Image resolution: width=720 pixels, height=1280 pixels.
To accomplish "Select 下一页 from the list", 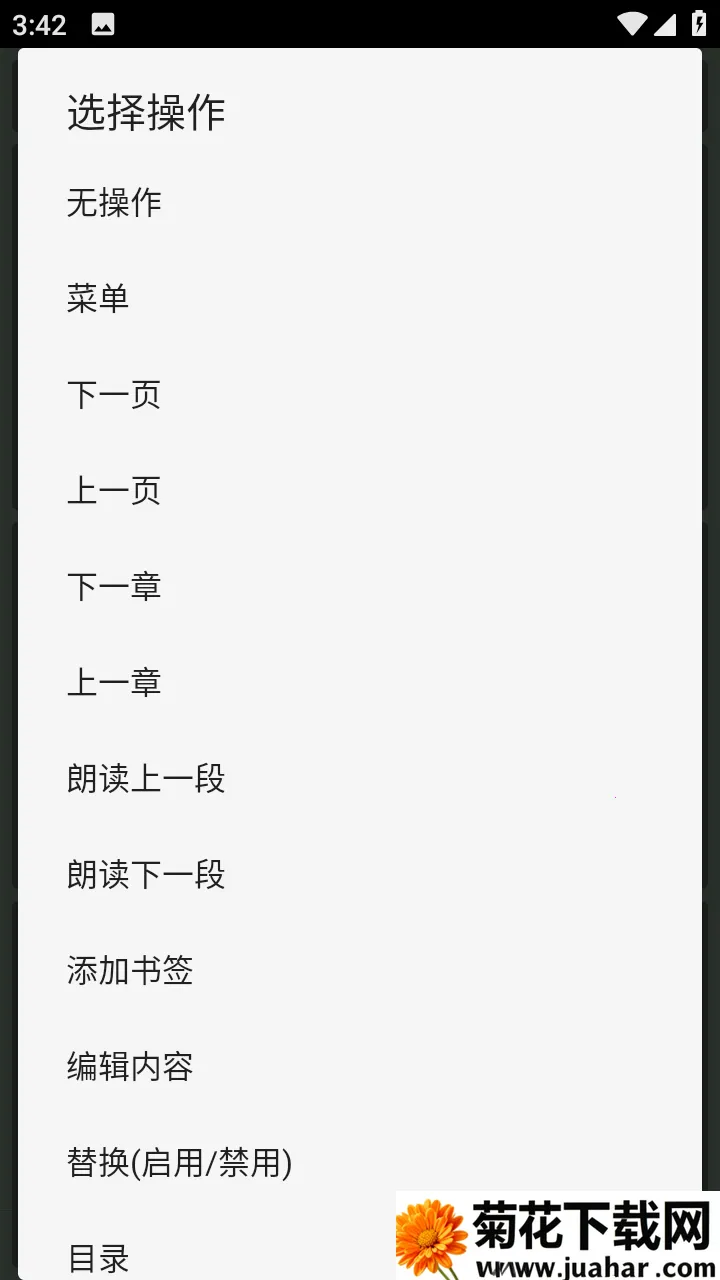I will coord(114,395).
